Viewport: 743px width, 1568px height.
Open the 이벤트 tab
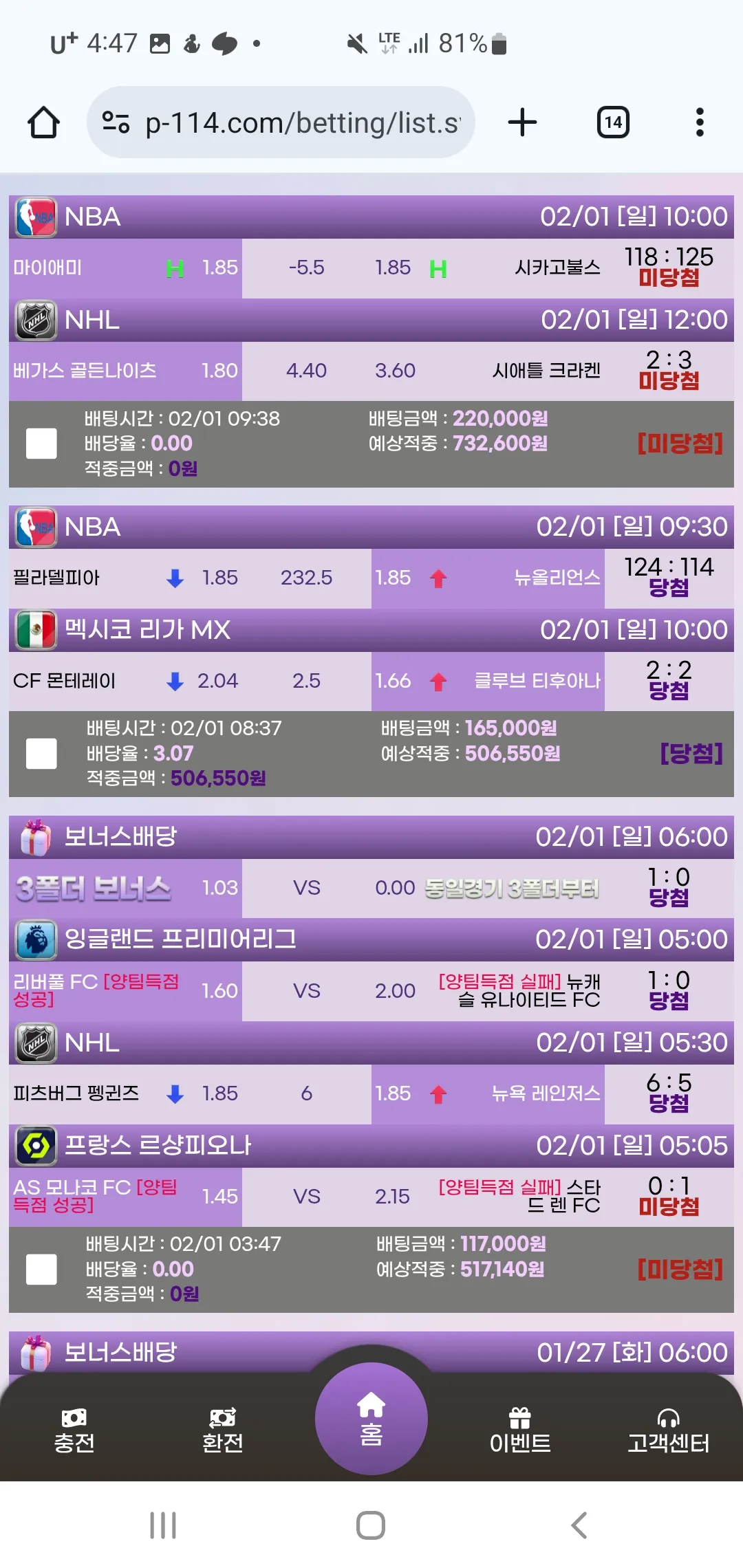[x=520, y=1430]
